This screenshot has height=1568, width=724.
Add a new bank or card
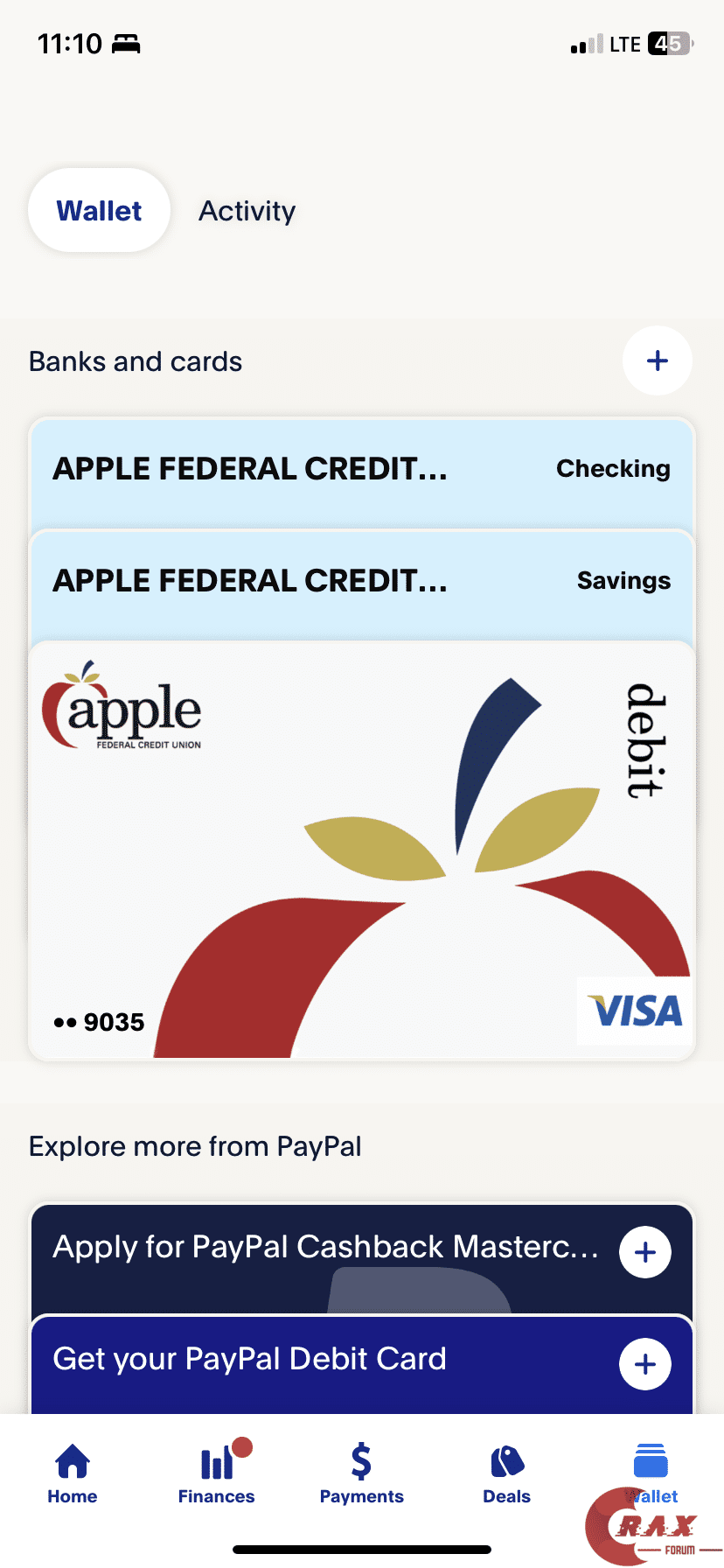[x=657, y=360]
